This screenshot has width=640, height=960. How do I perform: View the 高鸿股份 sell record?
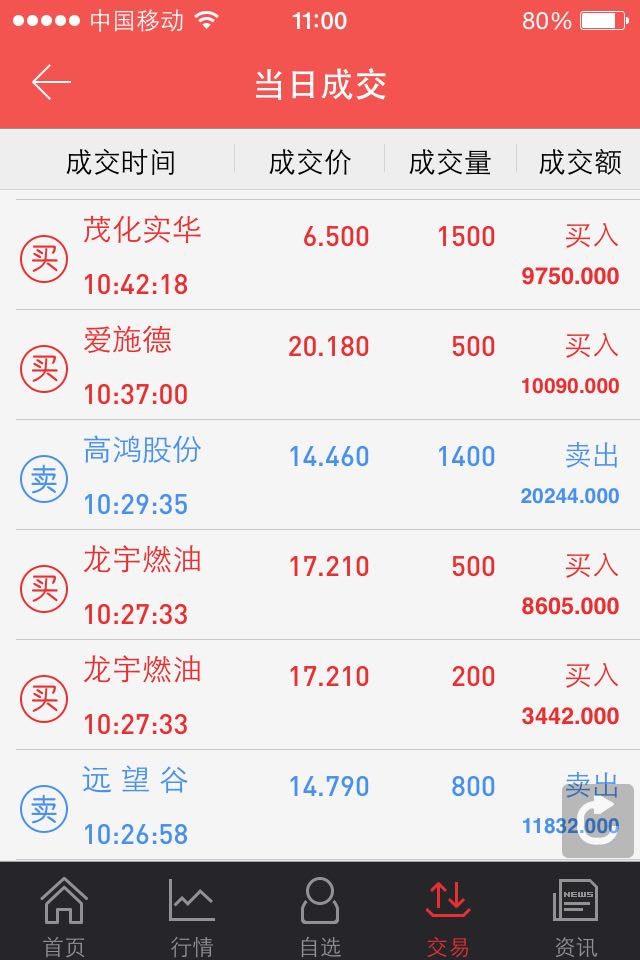320,476
